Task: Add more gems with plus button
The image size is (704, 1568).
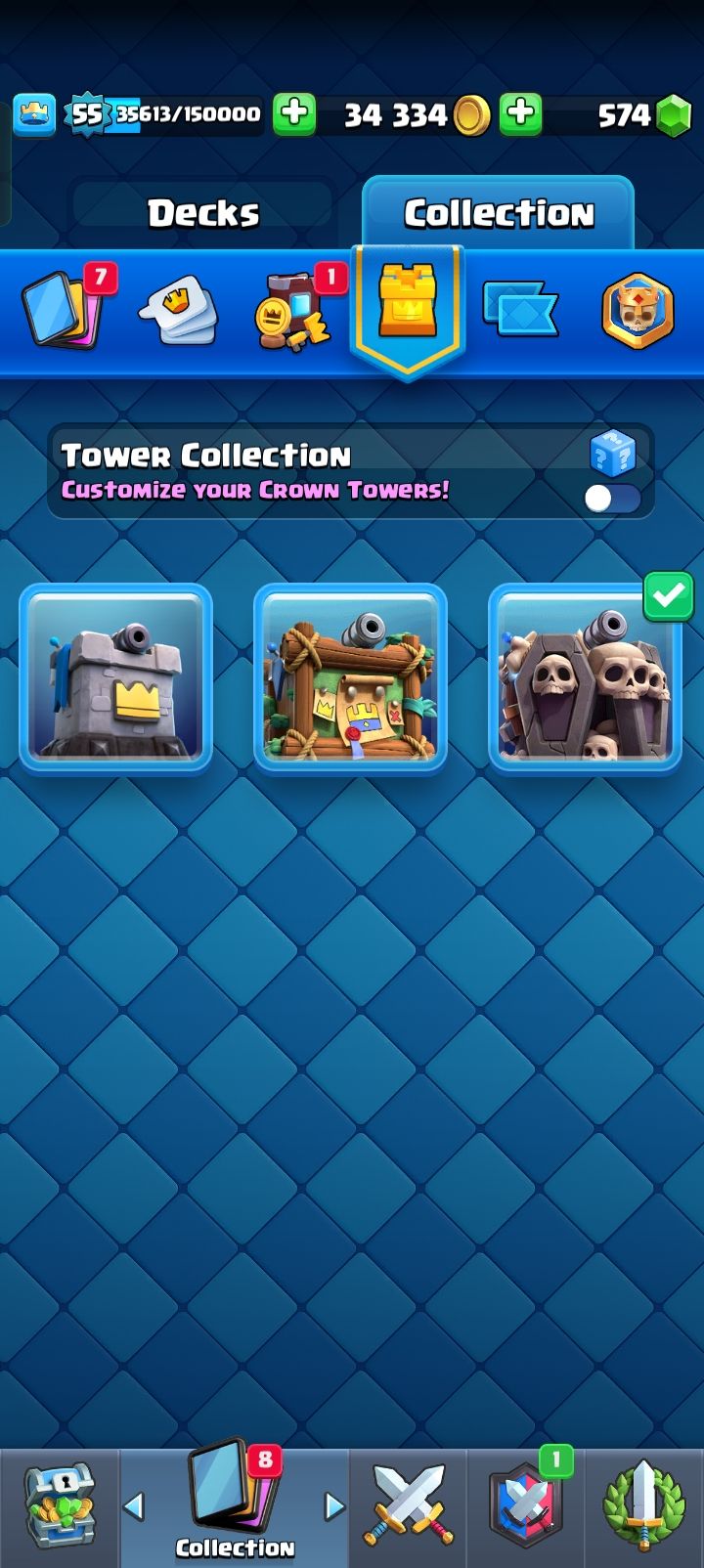Action: click(520, 114)
